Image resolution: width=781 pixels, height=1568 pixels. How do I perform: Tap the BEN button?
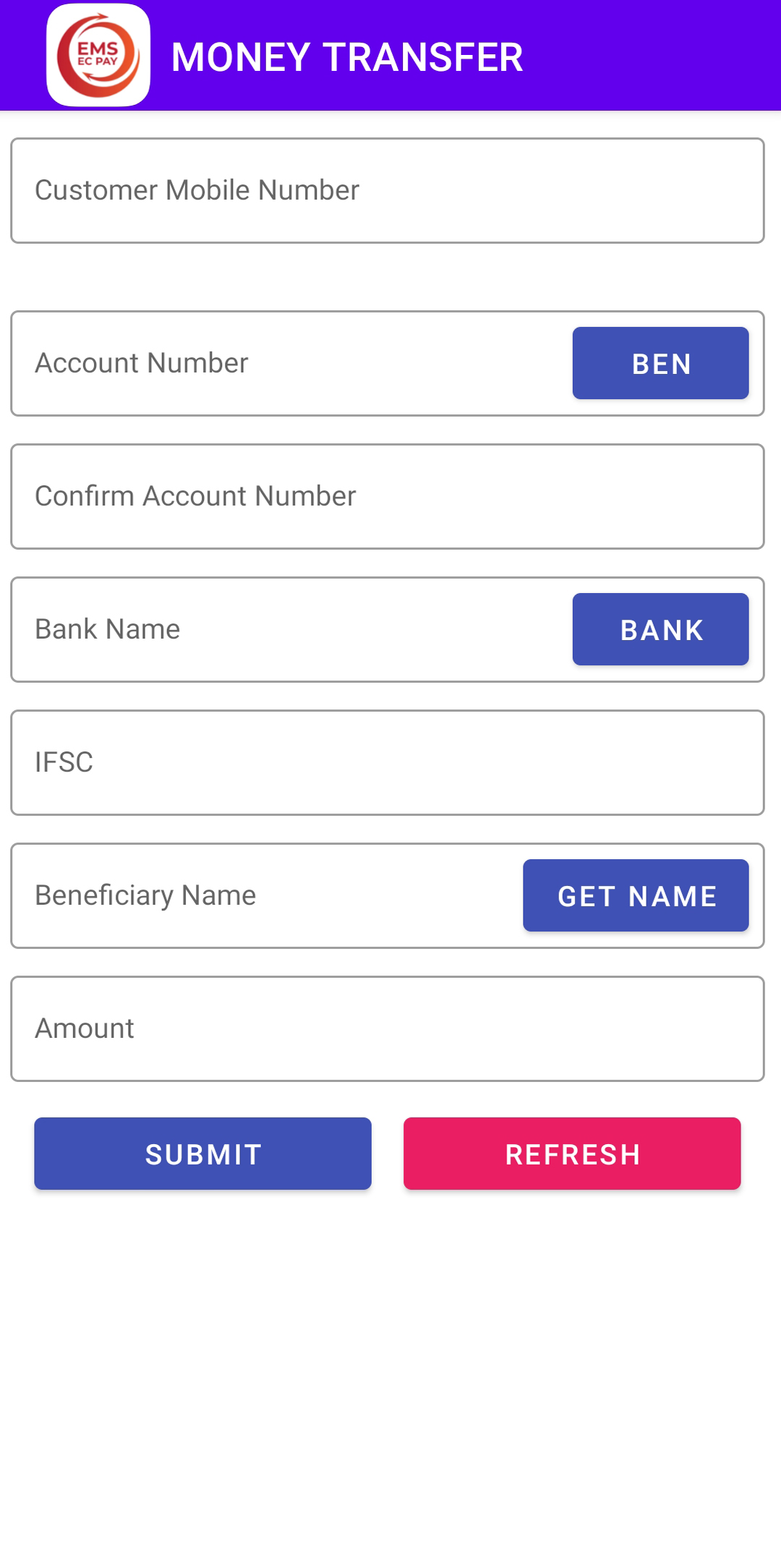pos(660,363)
